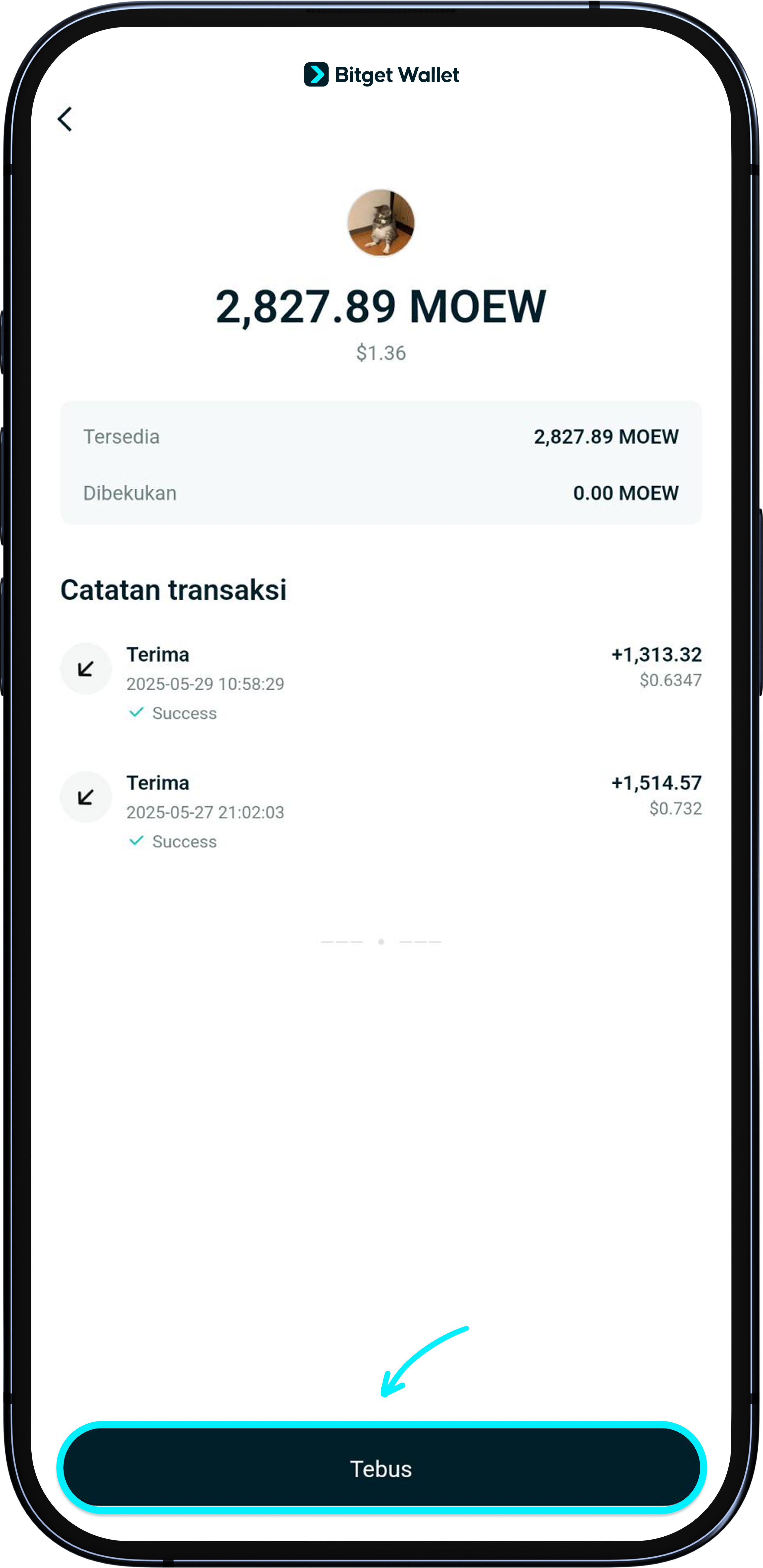Open the second Terima transaction details

(381, 809)
